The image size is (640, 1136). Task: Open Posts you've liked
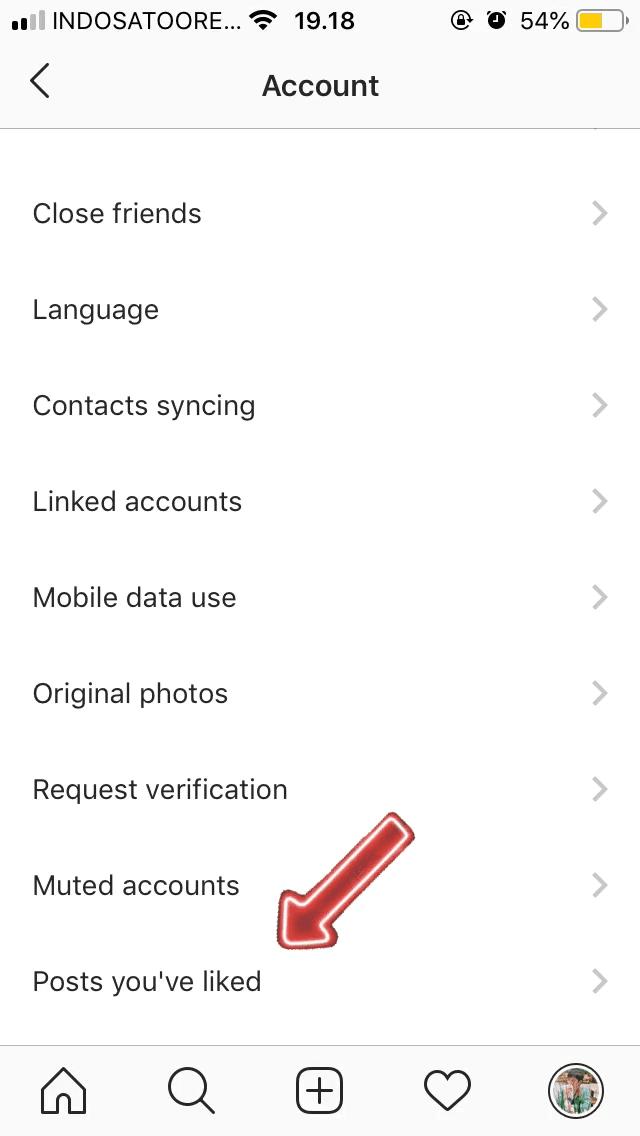pos(320,981)
